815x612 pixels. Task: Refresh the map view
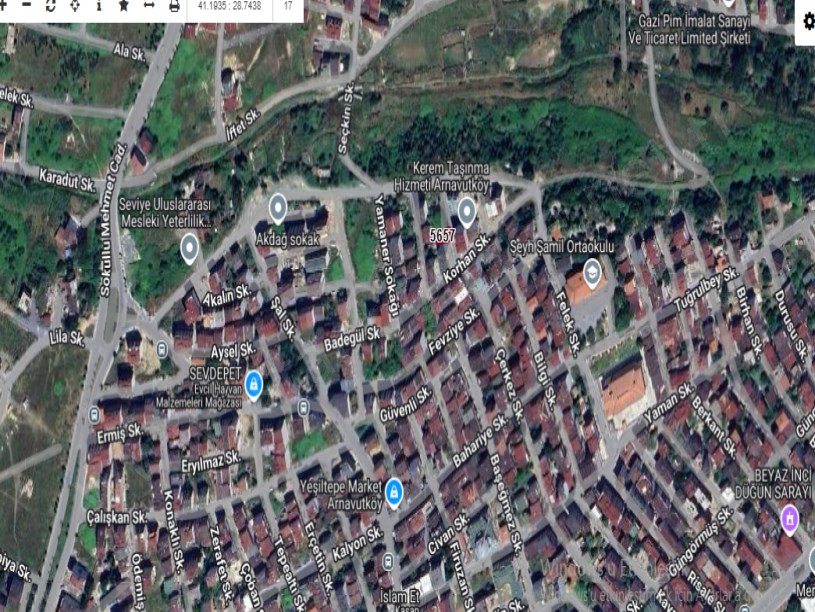click(x=50, y=5)
